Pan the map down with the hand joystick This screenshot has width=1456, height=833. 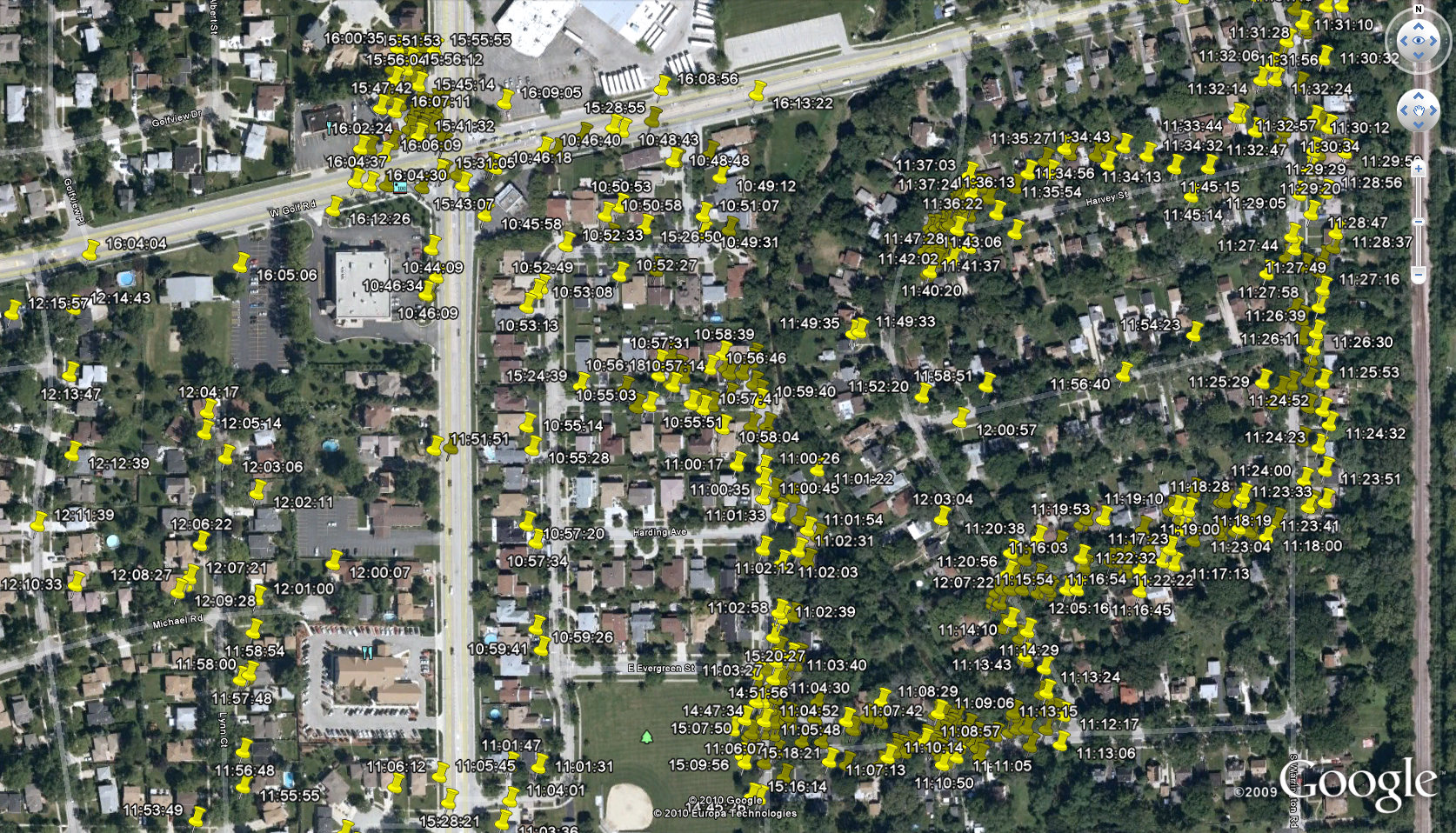(x=1419, y=126)
